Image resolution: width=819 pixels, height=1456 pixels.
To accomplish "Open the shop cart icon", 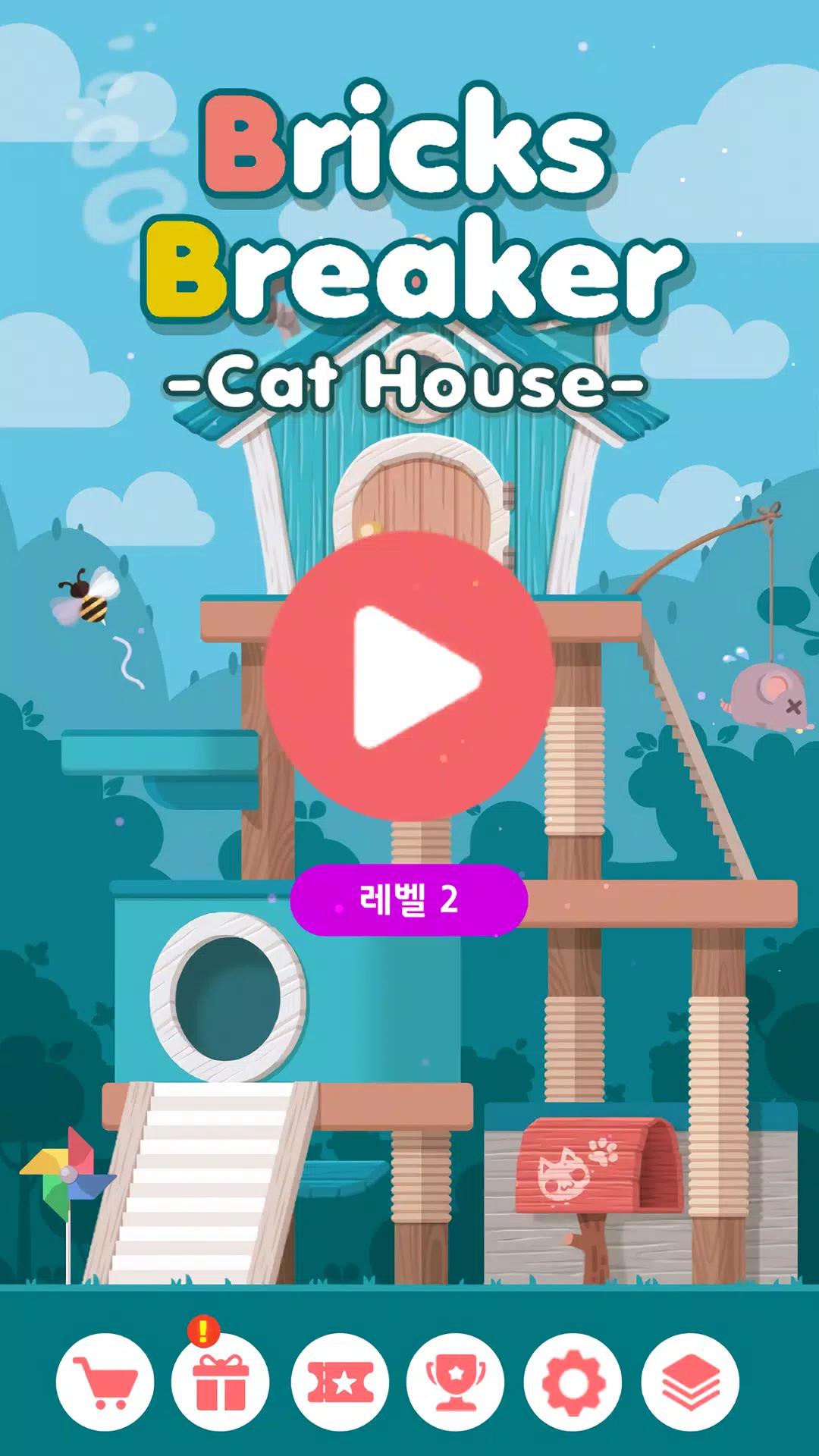I will [x=105, y=1382].
